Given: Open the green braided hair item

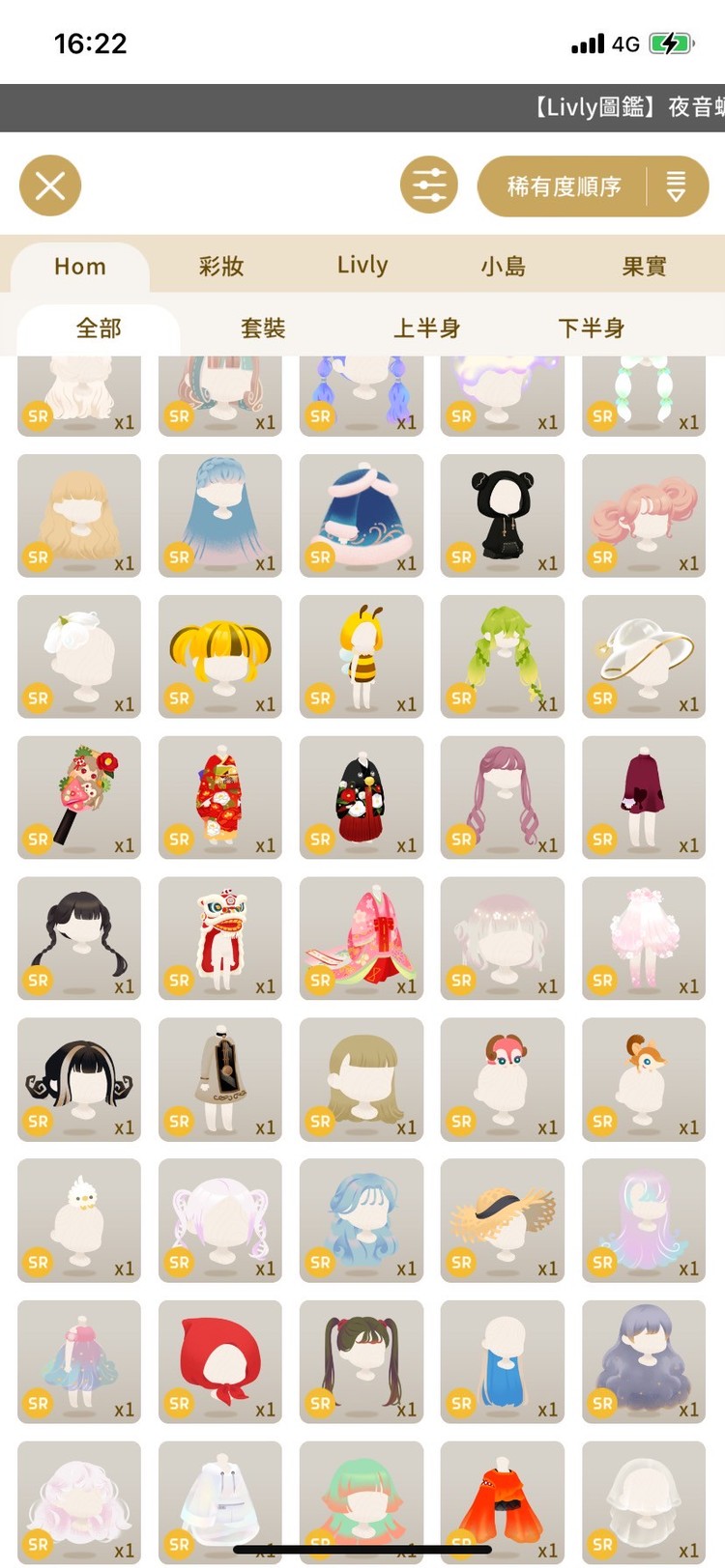Looking at the screenshot, I should click(x=502, y=656).
